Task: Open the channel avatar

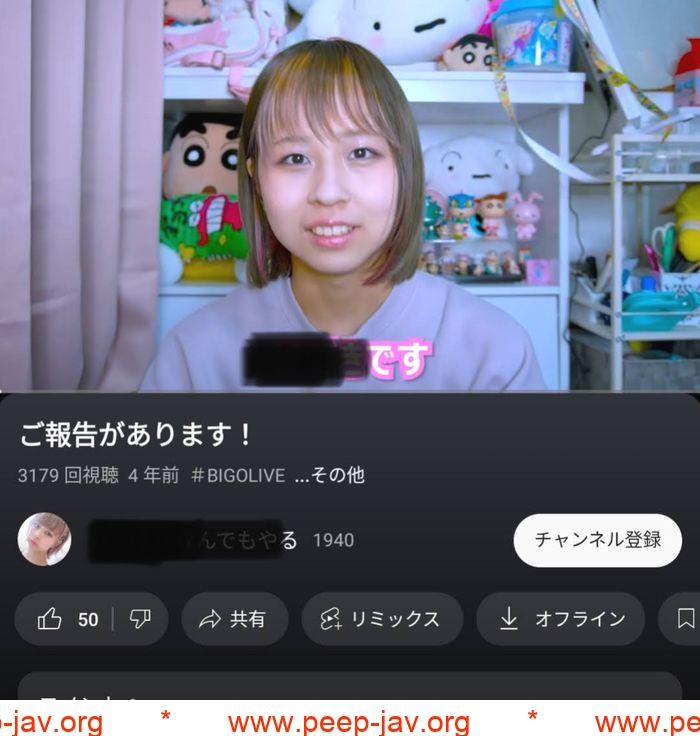Action: [44, 540]
